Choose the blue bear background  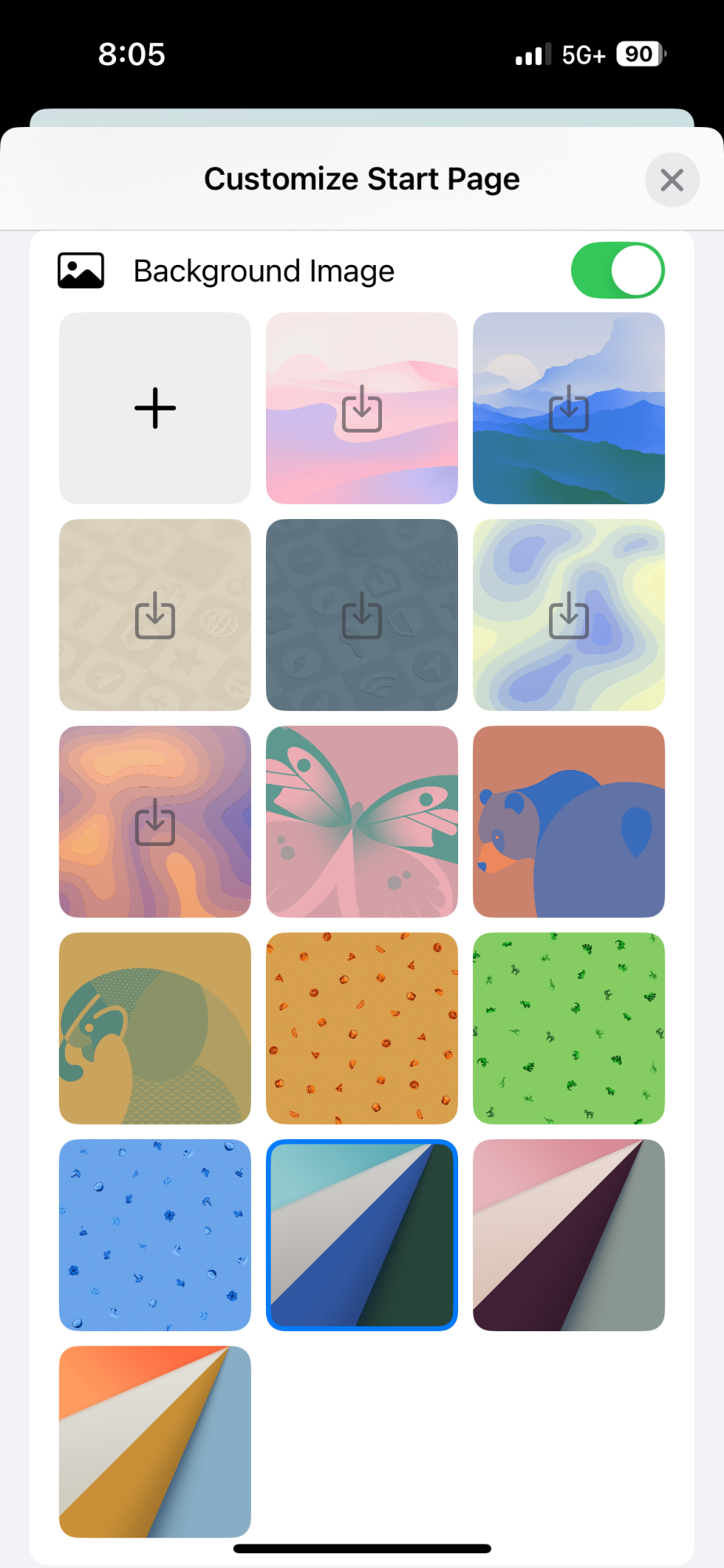click(x=569, y=822)
